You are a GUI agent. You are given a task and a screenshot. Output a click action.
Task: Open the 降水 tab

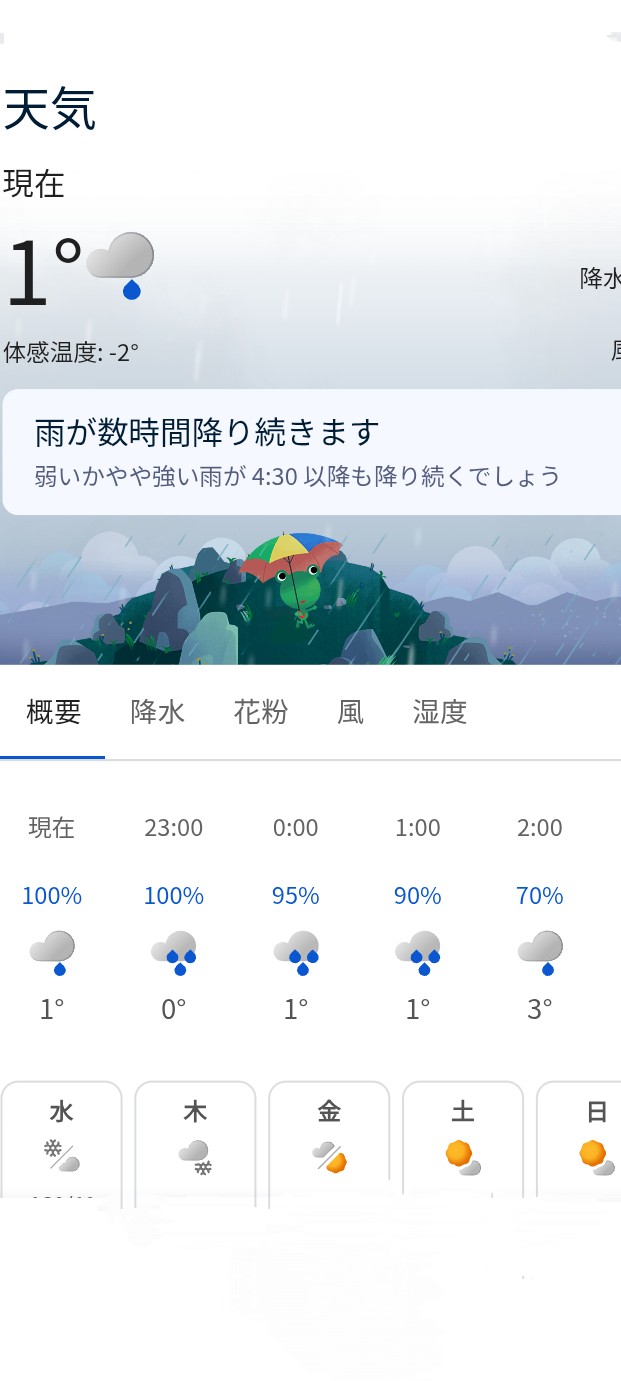point(158,713)
